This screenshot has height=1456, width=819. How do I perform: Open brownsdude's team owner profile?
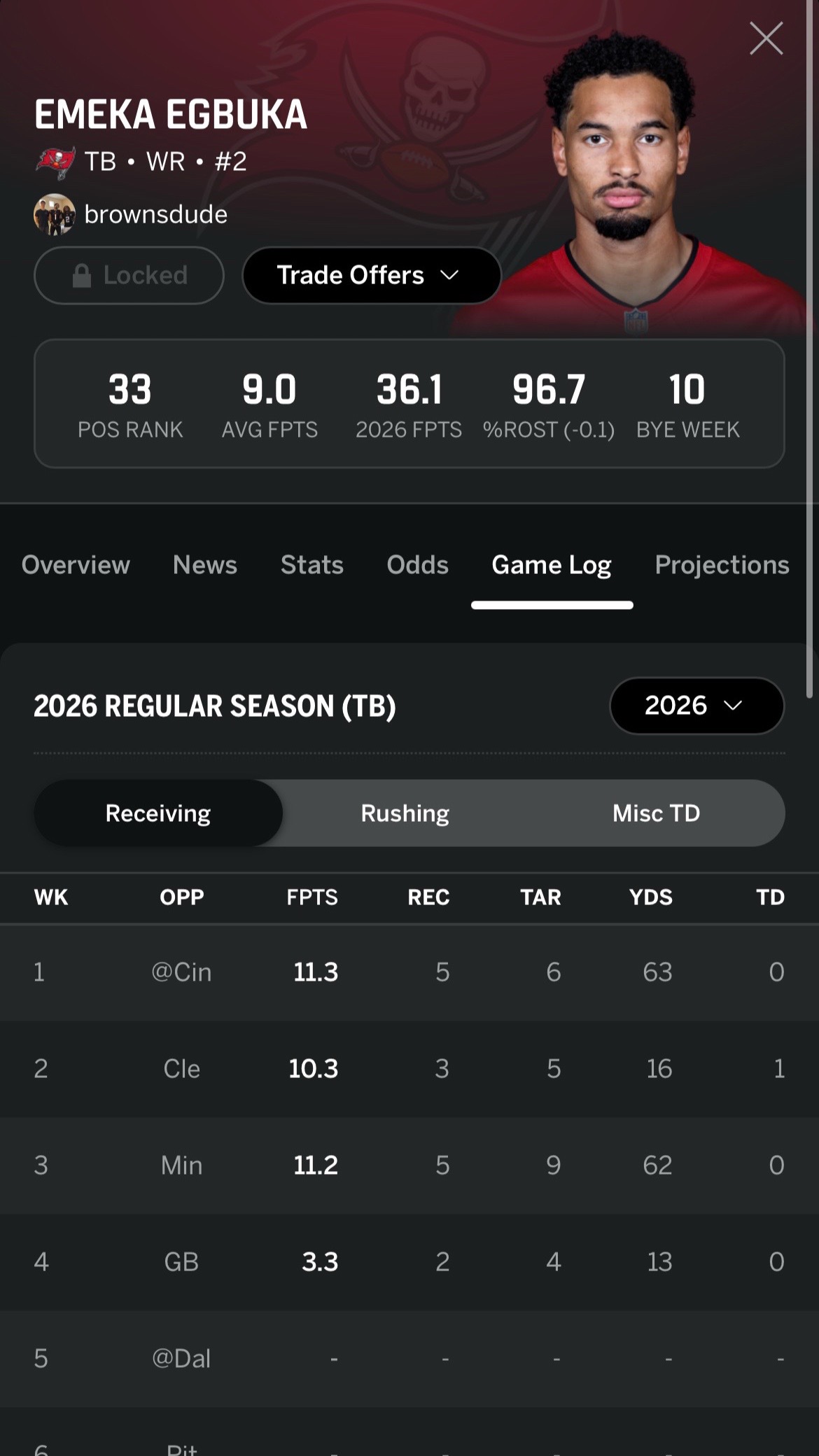(131, 214)
